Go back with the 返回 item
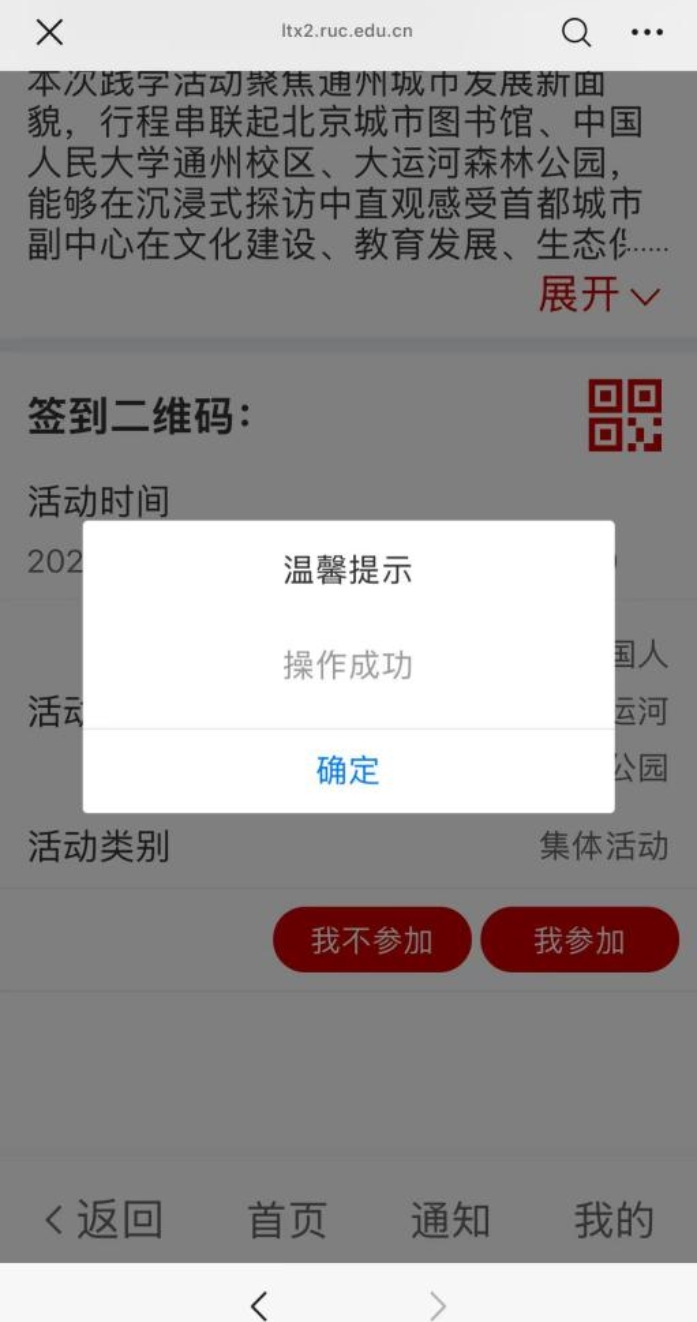Viewport: 697px width, 1322px height. [104, 1220]
